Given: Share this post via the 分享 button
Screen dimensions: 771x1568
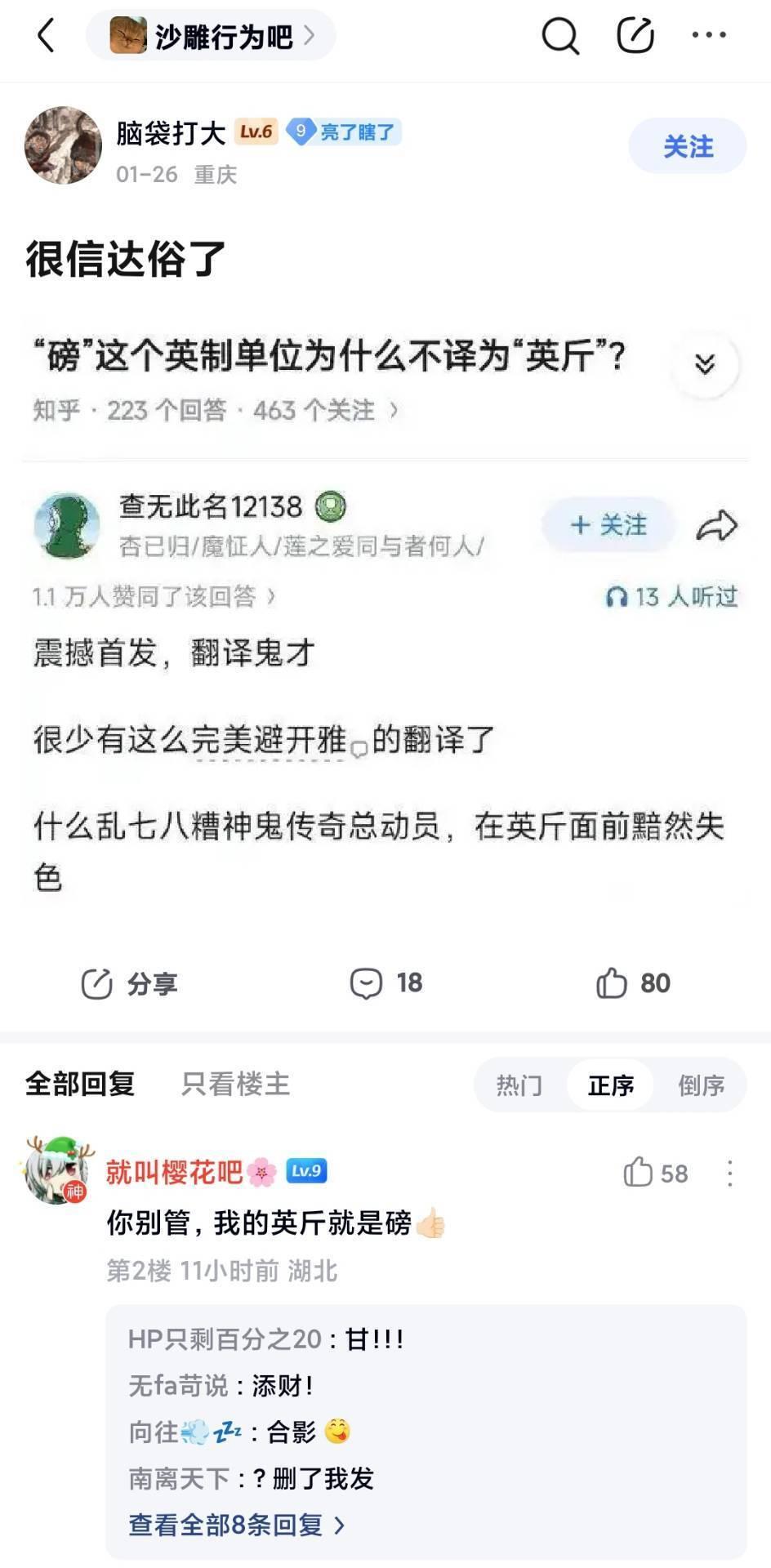Looking at the screenshot, I should pyautogui.click(x=130, y=983).
